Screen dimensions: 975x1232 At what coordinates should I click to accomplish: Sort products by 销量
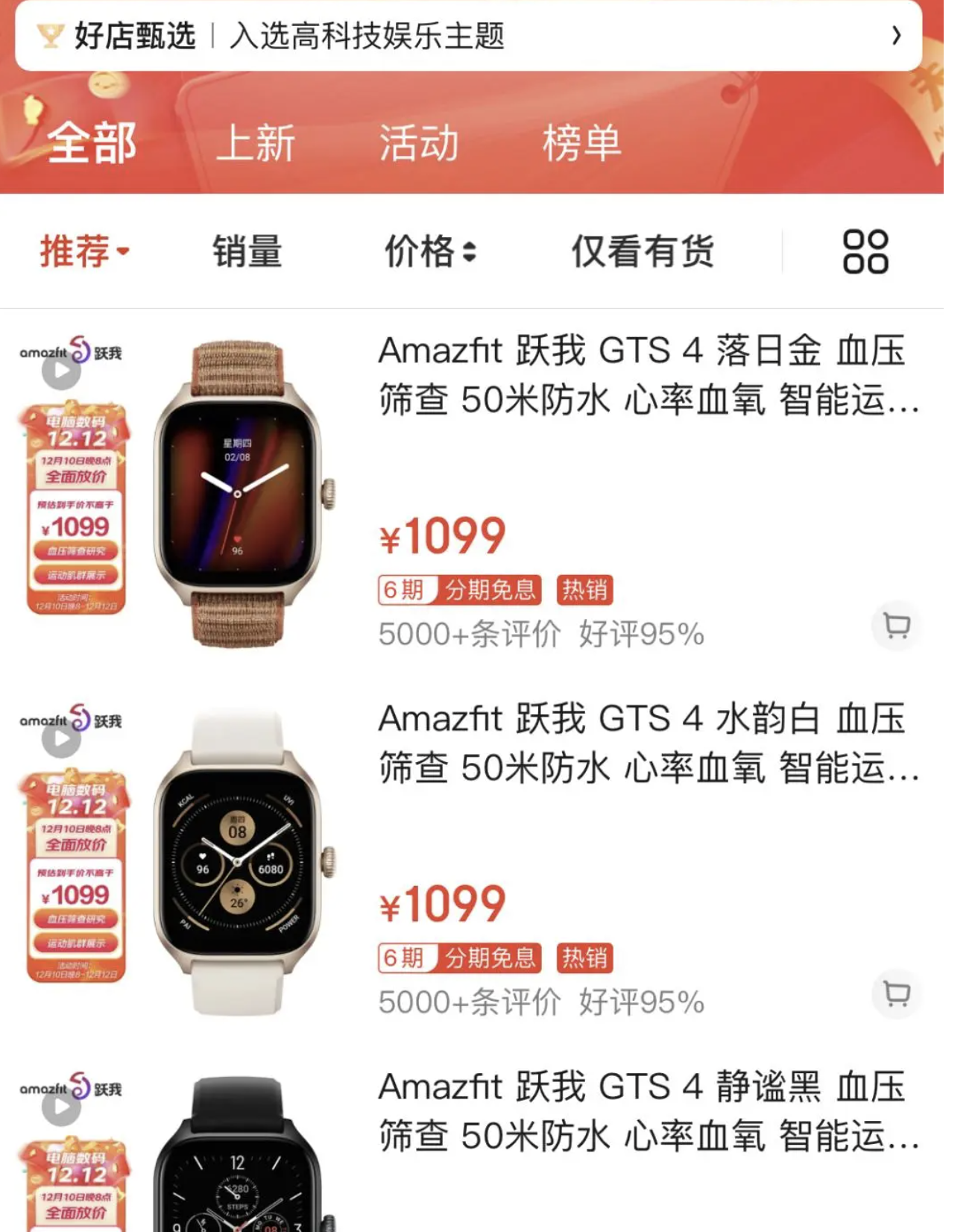pyautogui.click(x=247, y=251)
